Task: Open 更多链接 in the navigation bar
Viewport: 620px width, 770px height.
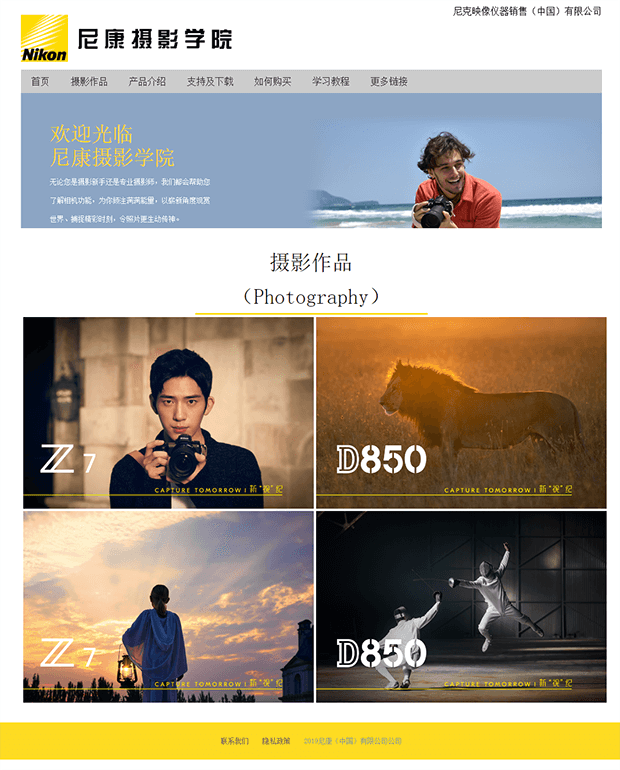Action: (389, 82)
